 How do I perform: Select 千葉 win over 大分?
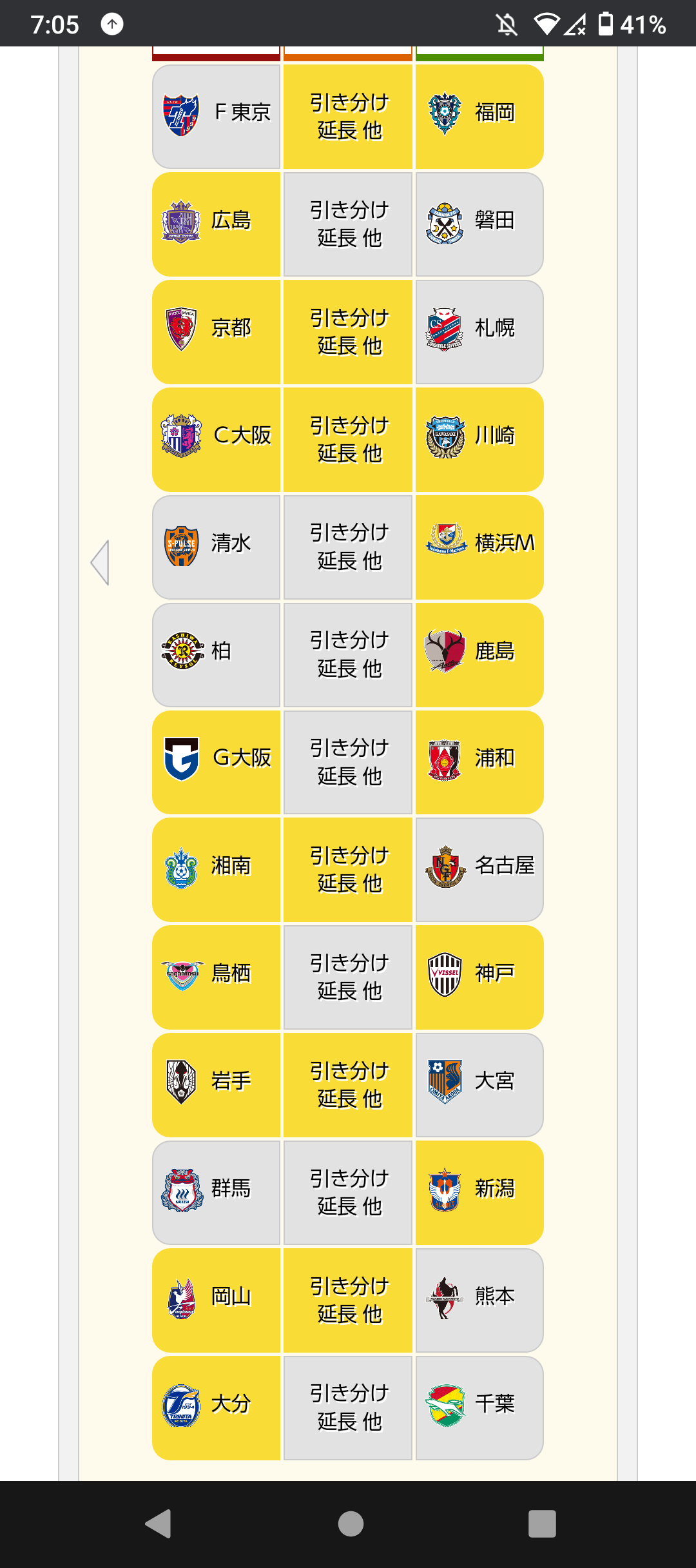coord(479,1408)
